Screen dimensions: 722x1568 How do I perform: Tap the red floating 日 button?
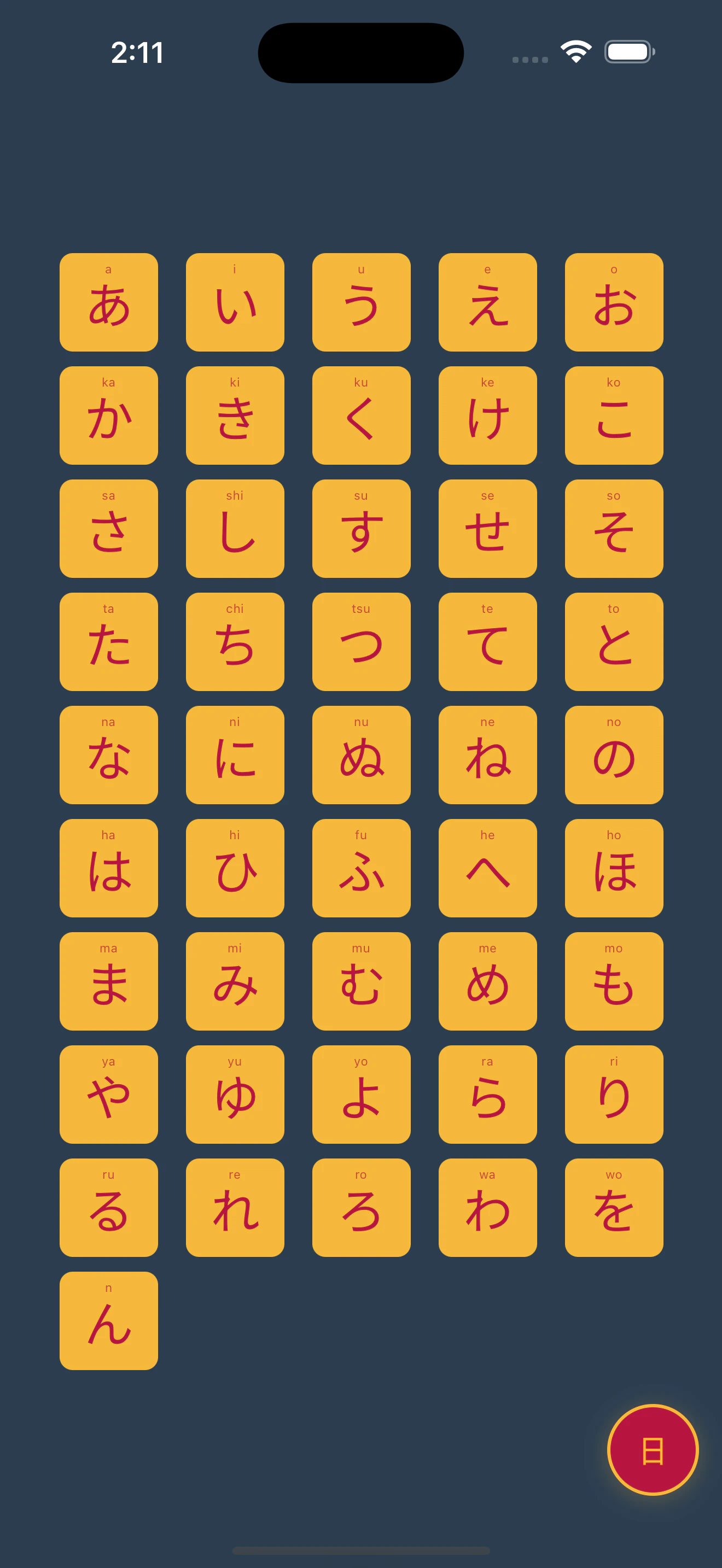(x=653, y=1449)
